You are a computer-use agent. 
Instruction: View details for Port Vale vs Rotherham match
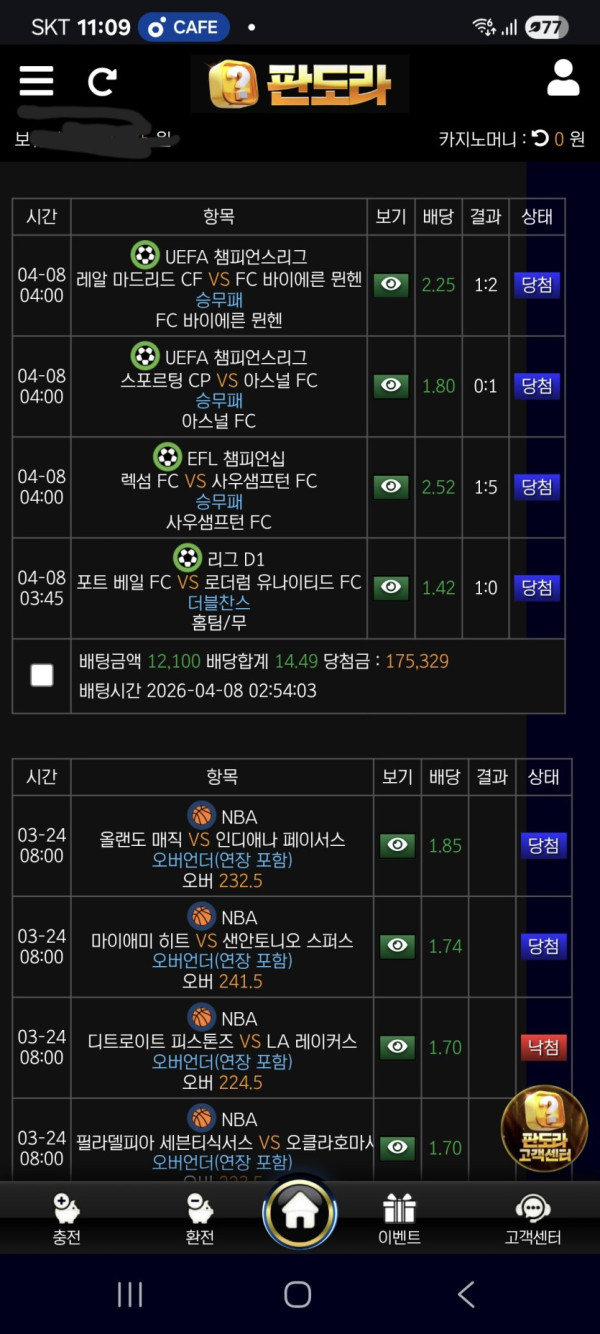pos(391,588)
